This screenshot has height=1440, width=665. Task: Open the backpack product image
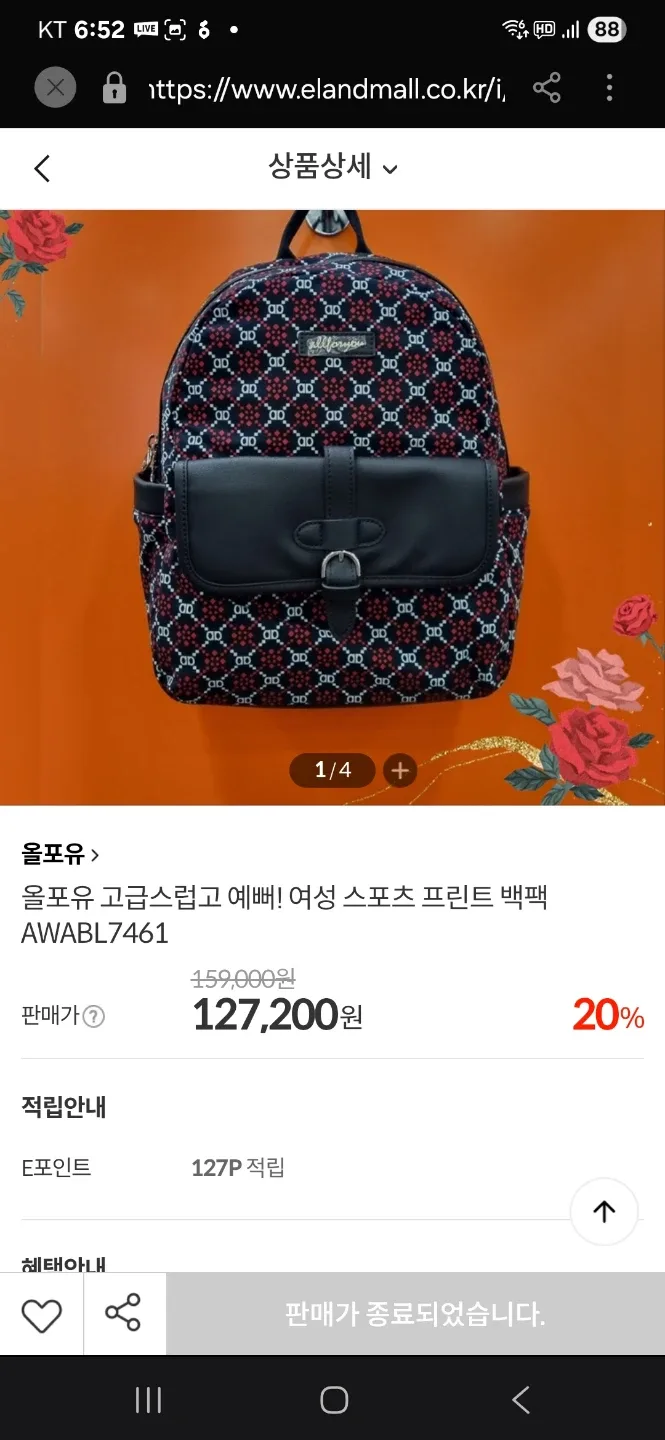pyautogui.click(x=332, y=480)
